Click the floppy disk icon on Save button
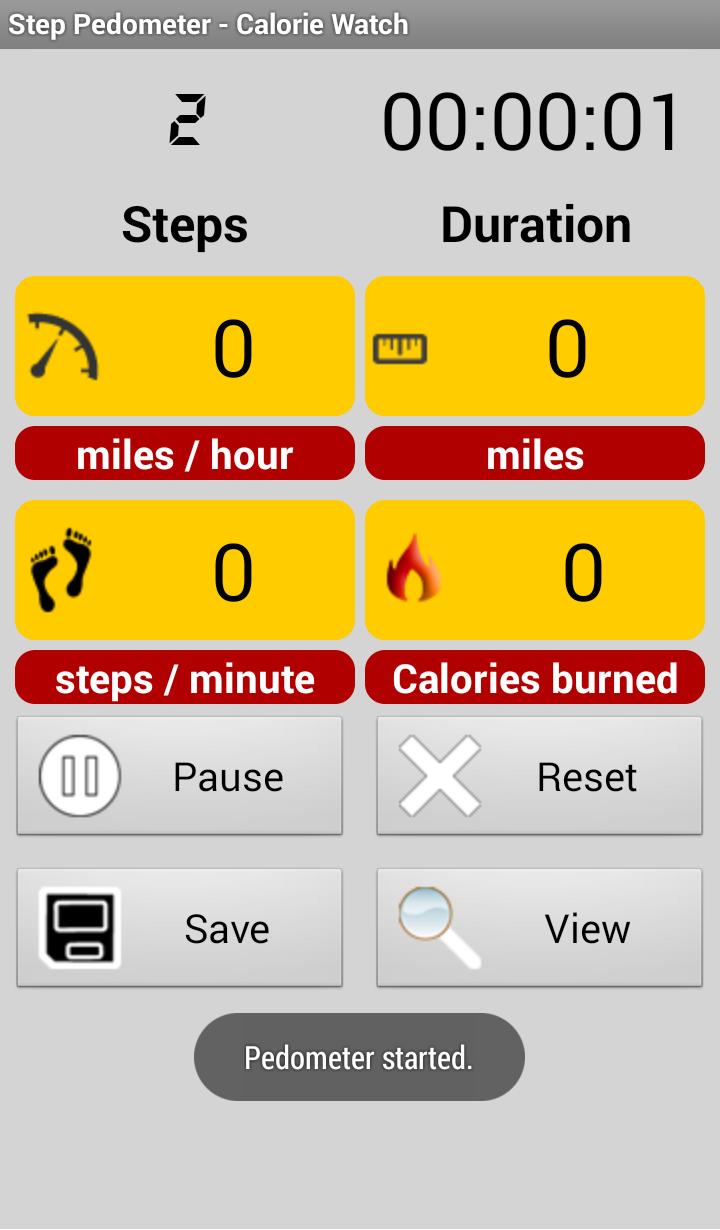 pyautogui.click(x=80, y=927)
